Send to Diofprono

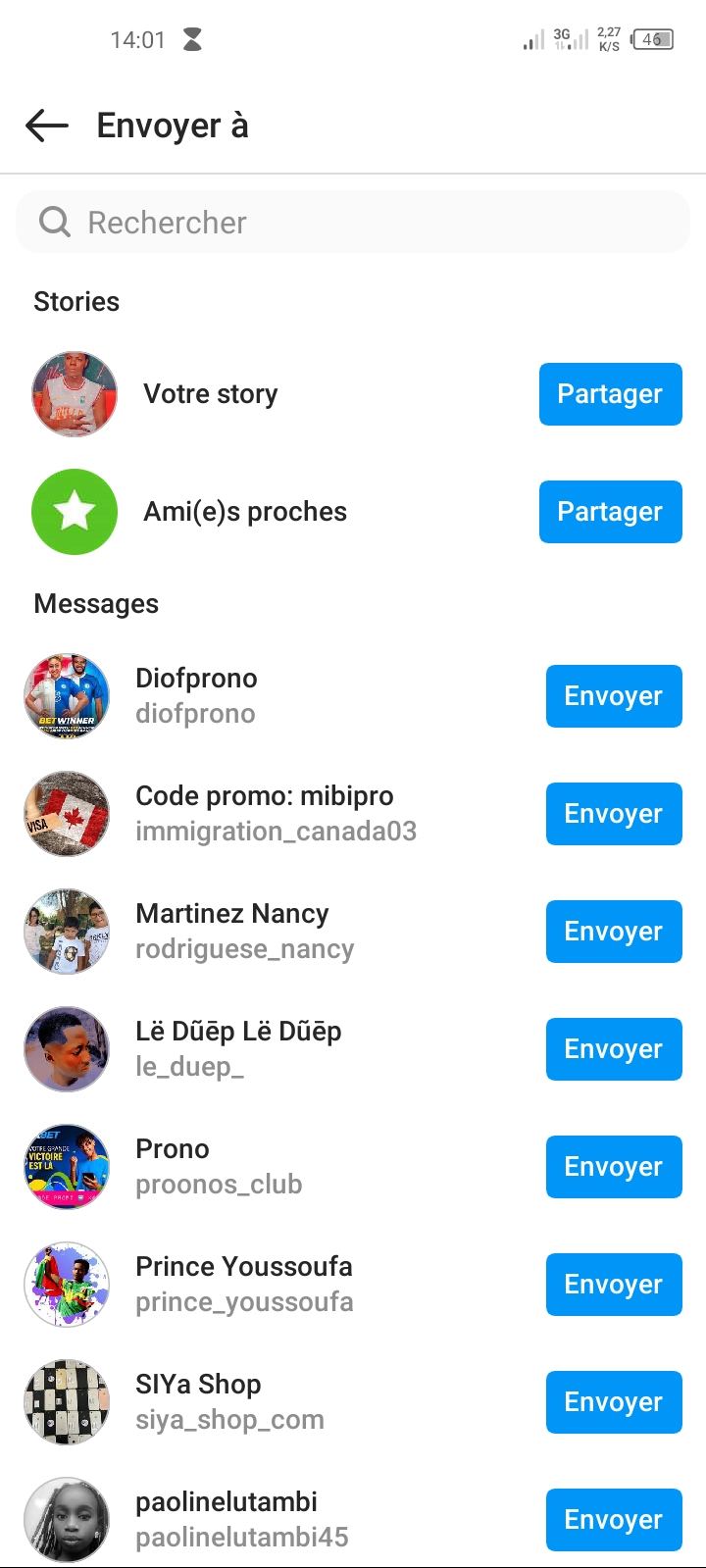613,696
